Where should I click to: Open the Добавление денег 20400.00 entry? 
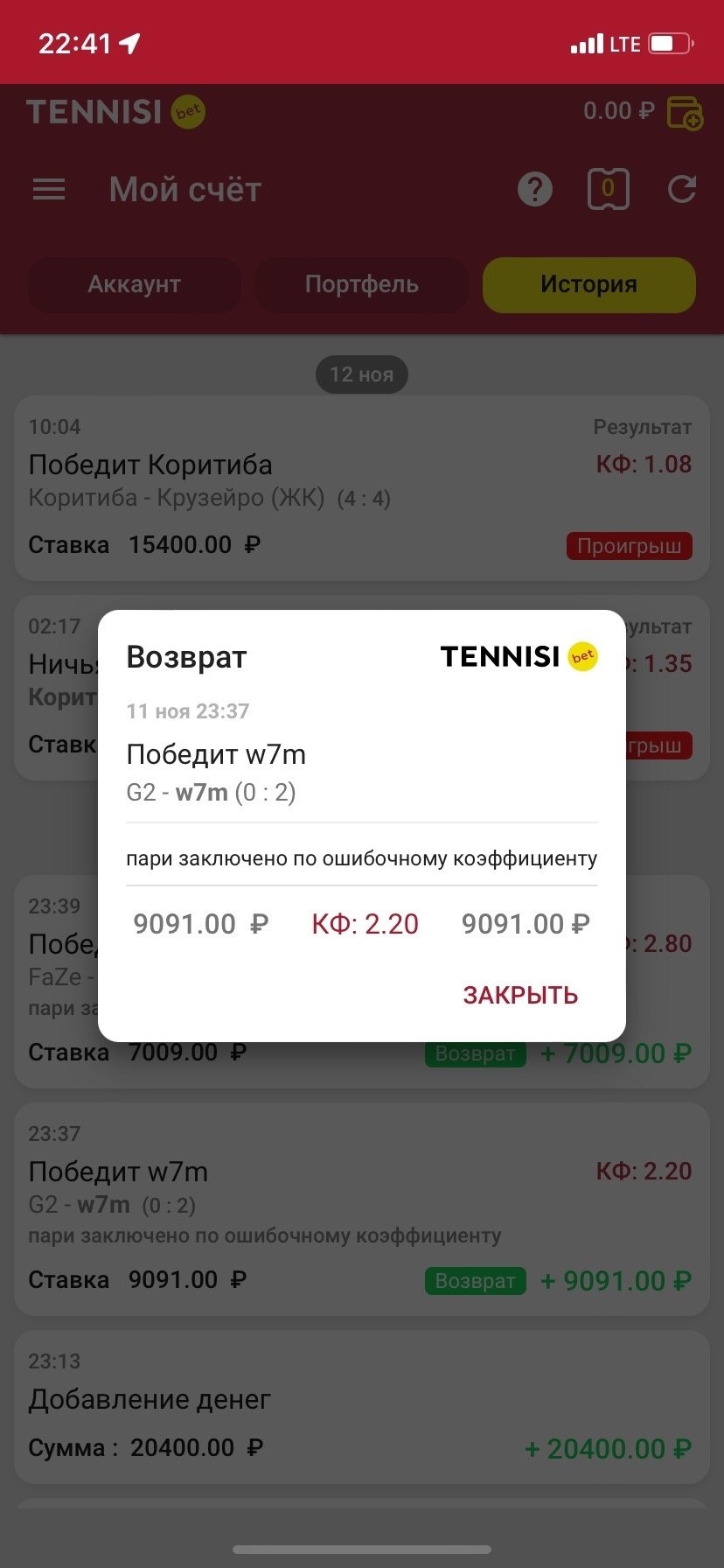361,1407
